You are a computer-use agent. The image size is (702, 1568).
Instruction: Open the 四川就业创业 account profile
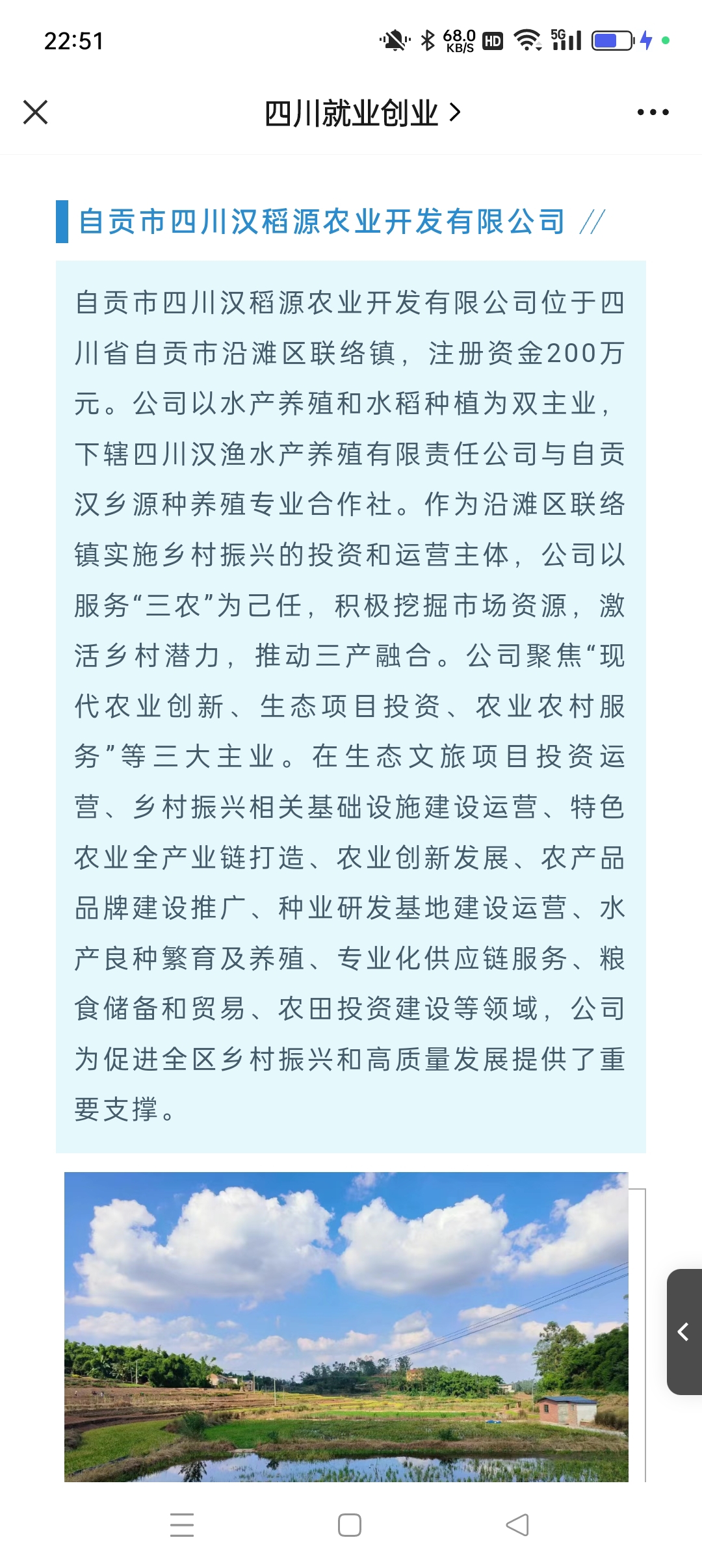(361, 113)
